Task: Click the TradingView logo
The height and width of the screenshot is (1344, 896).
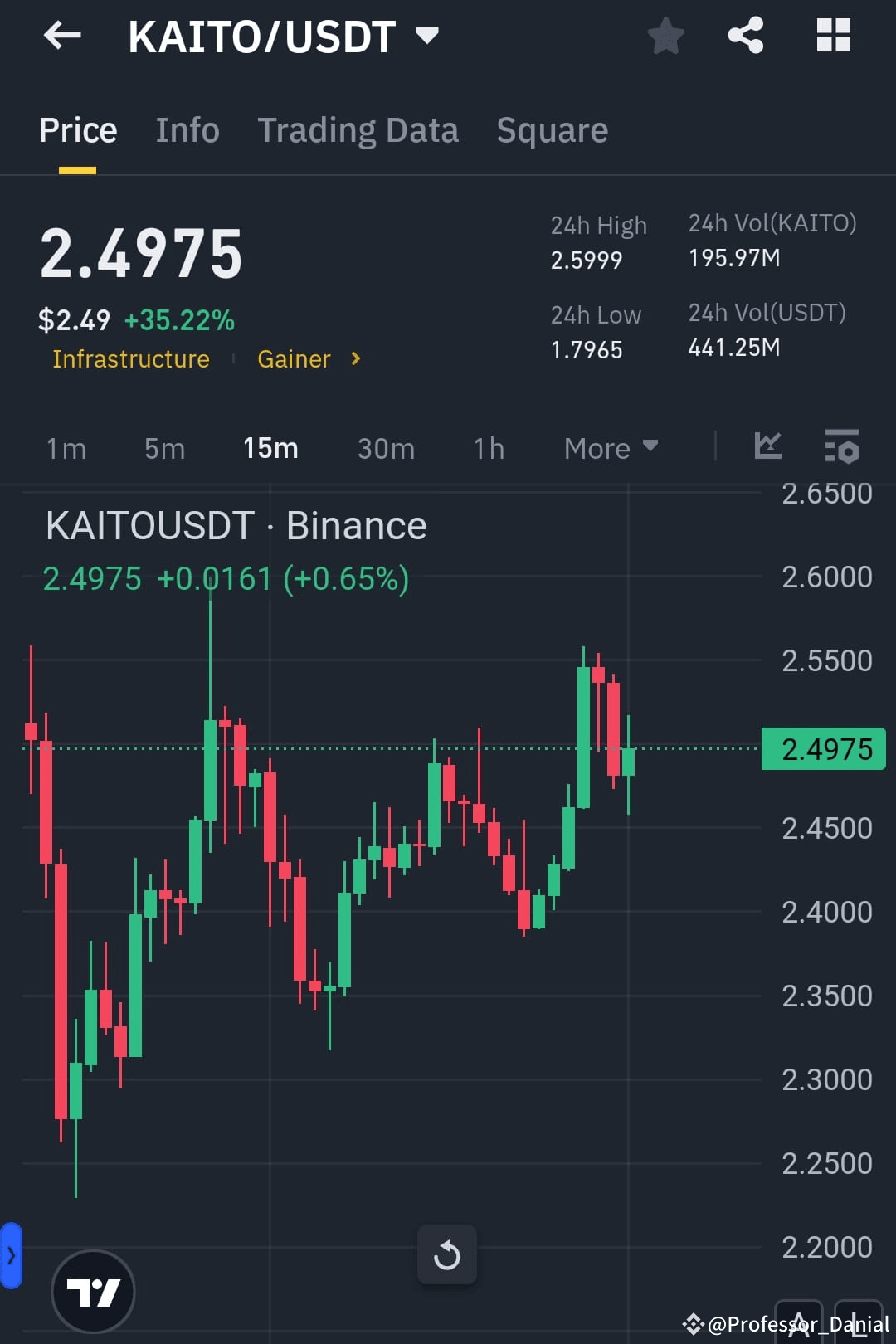Action: pyautogui.click(x=93, y=1289)
